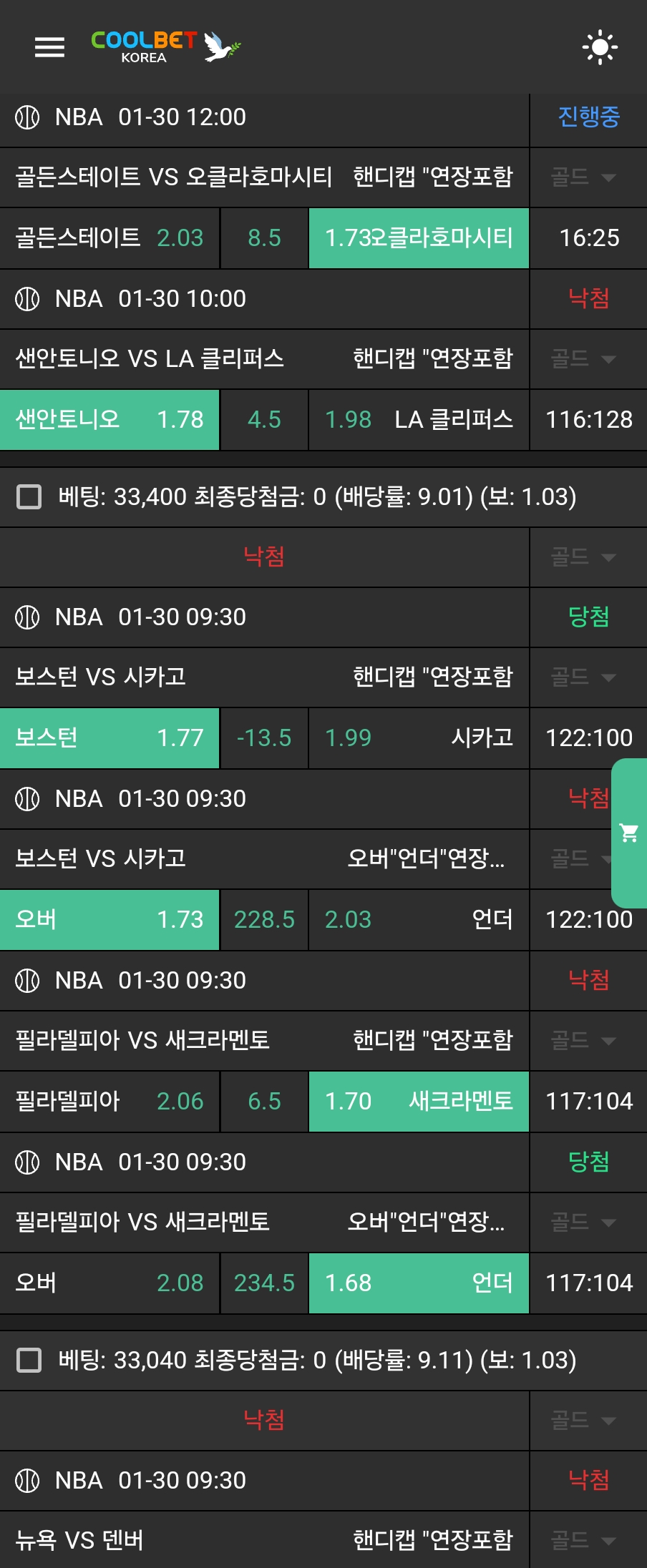Screen dimensions: 647x1568
Task: Expand the 골드 dropdown for 골든스테이트 VS 오클라호마시티
Action: 583,177
